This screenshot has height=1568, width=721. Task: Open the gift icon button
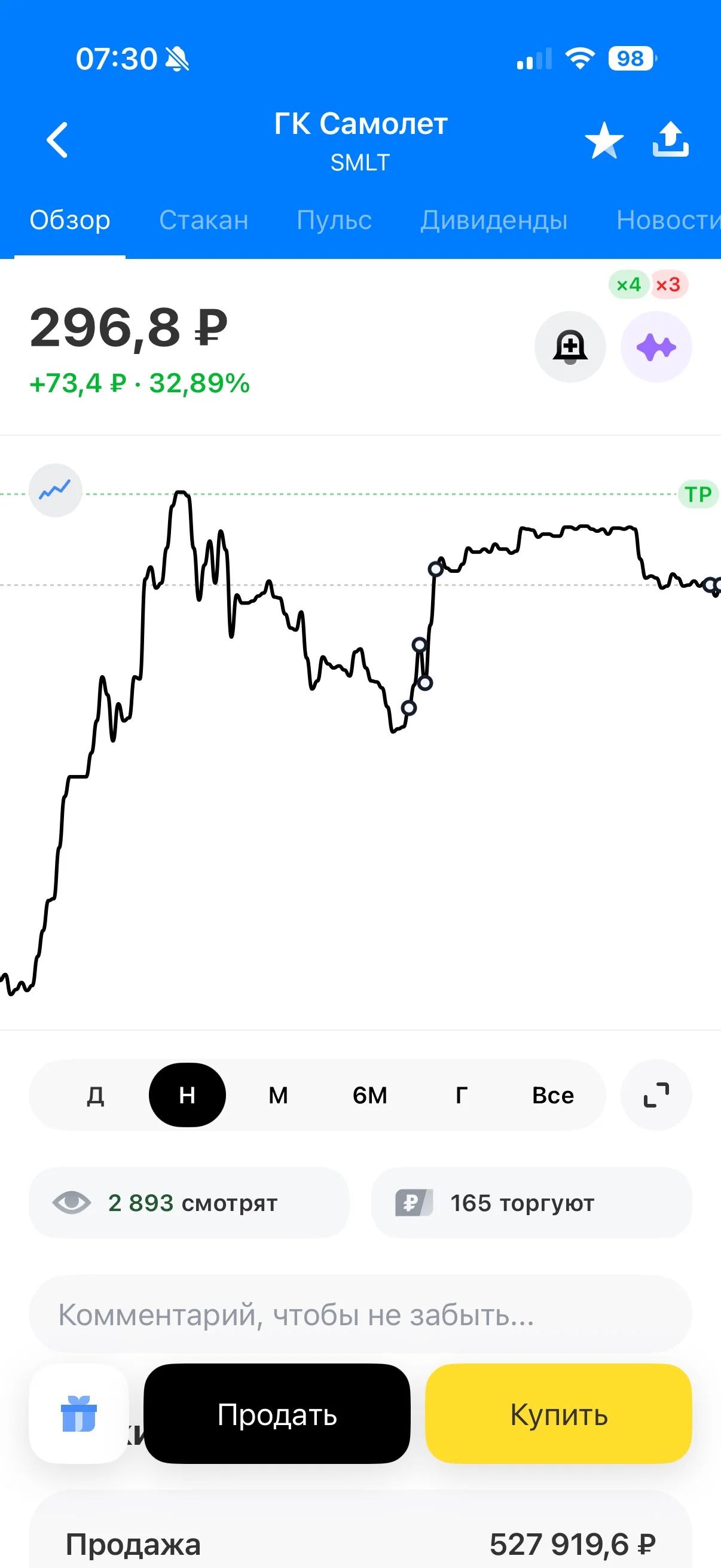(x=78, y=1414)
